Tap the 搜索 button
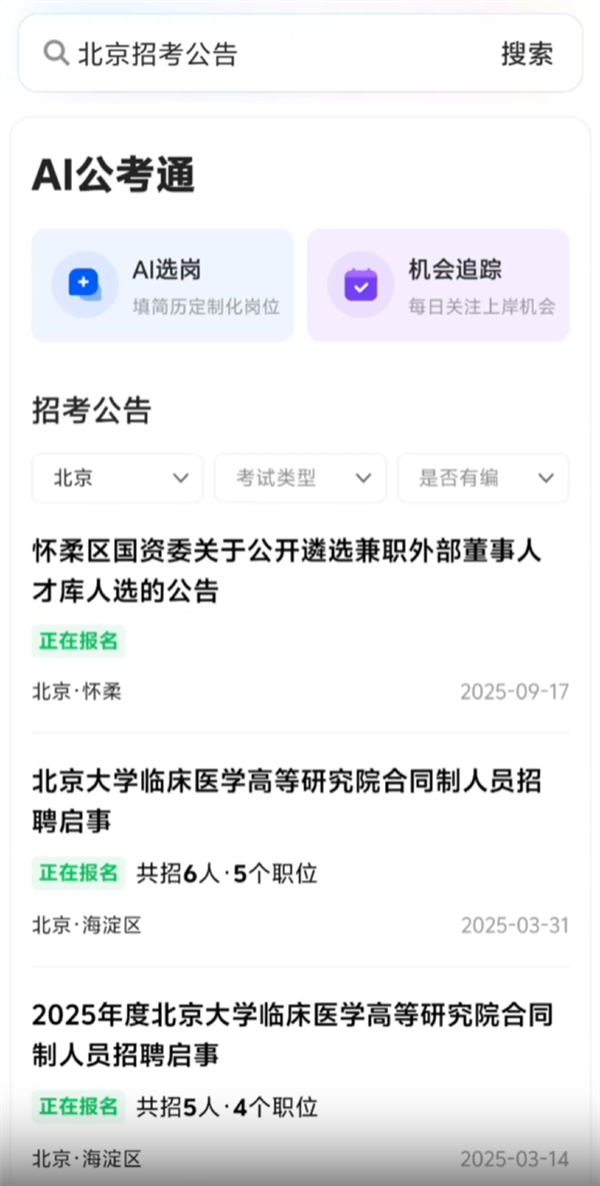 527,53
